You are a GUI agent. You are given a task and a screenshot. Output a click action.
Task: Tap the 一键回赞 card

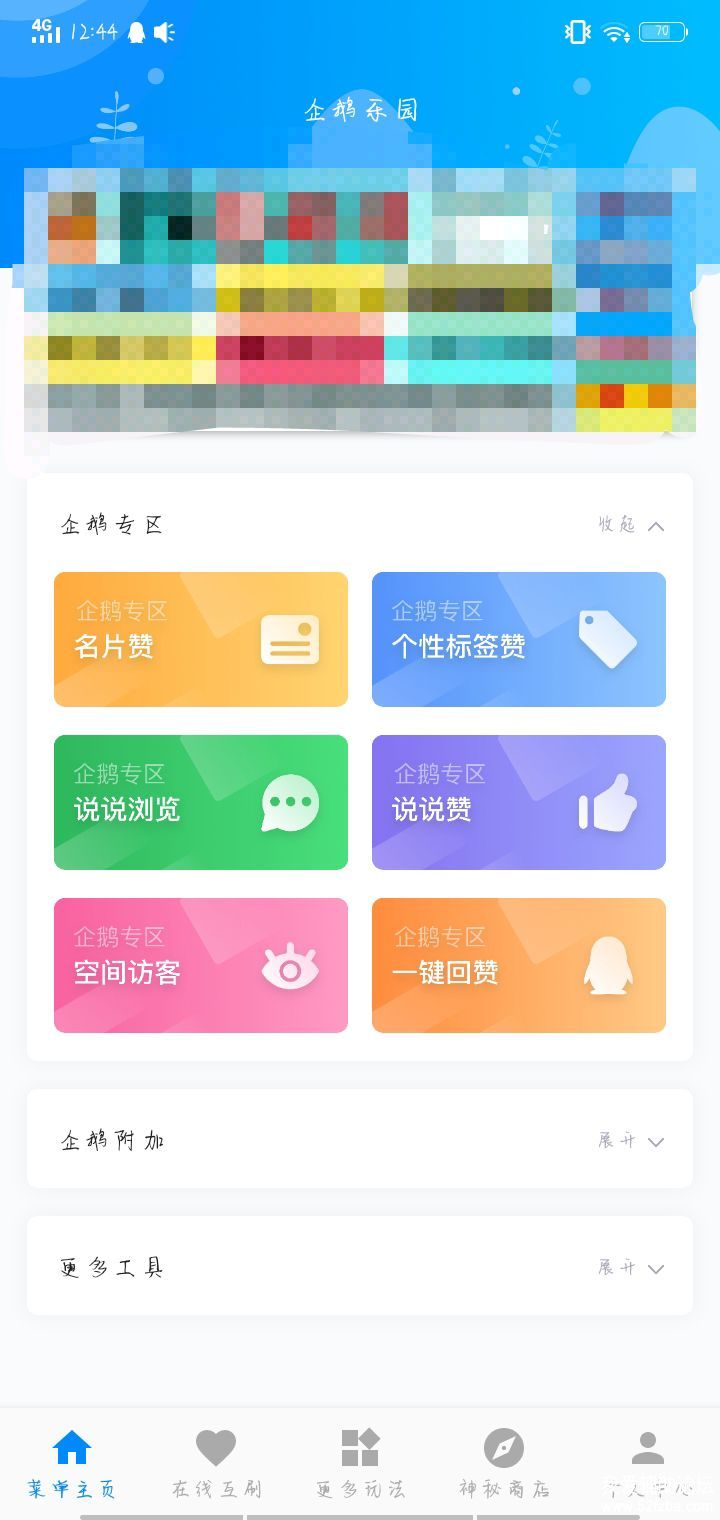tap(518, 965)
